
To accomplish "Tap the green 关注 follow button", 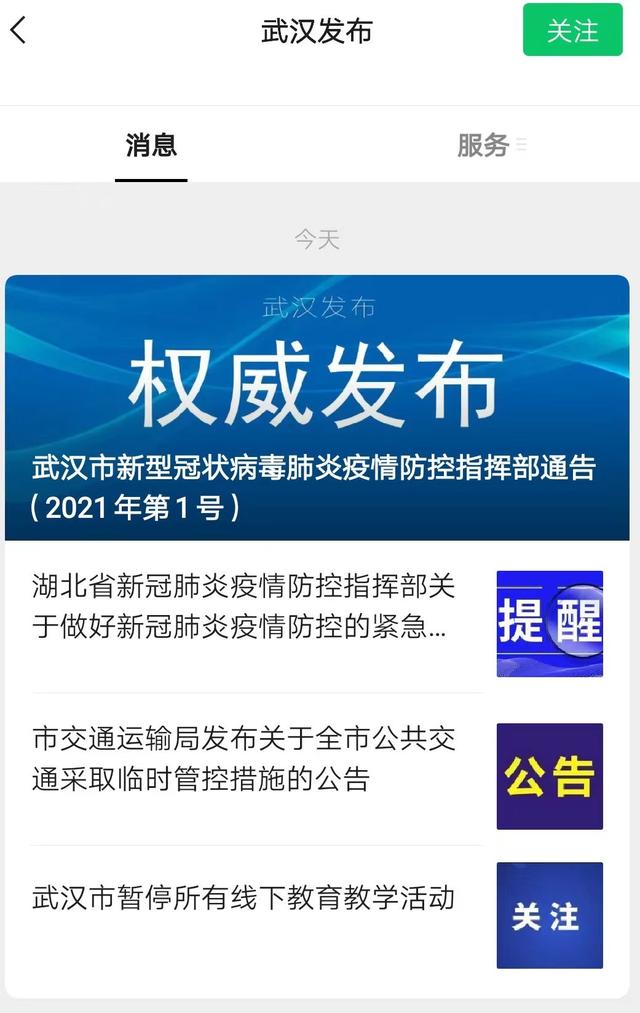I will (572, 31).
